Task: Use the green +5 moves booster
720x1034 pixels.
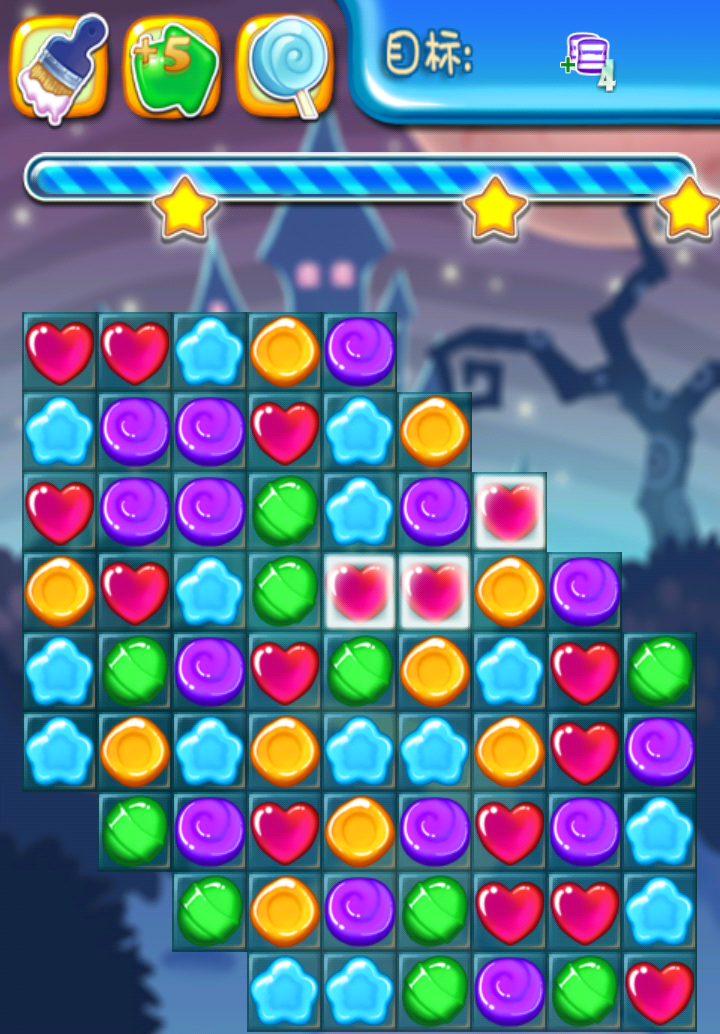Action: click(x=172, y=67)
